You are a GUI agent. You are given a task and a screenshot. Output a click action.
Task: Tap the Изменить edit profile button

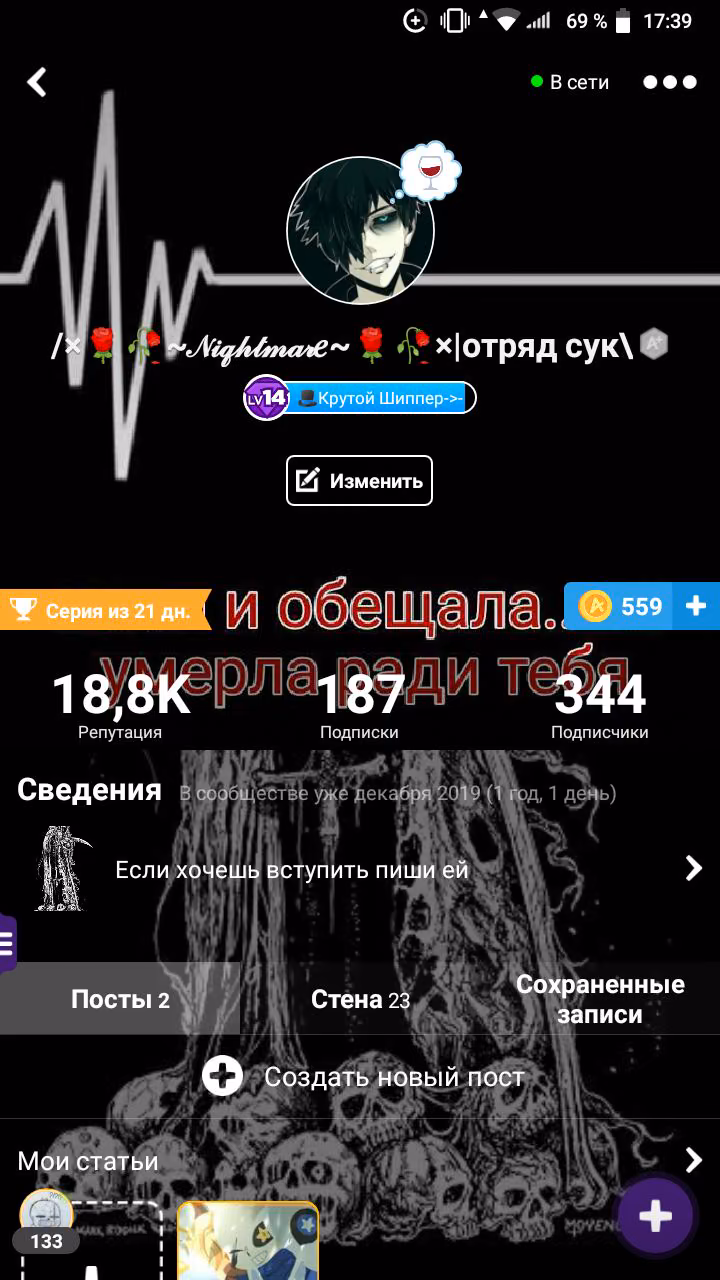click(360, 481)
